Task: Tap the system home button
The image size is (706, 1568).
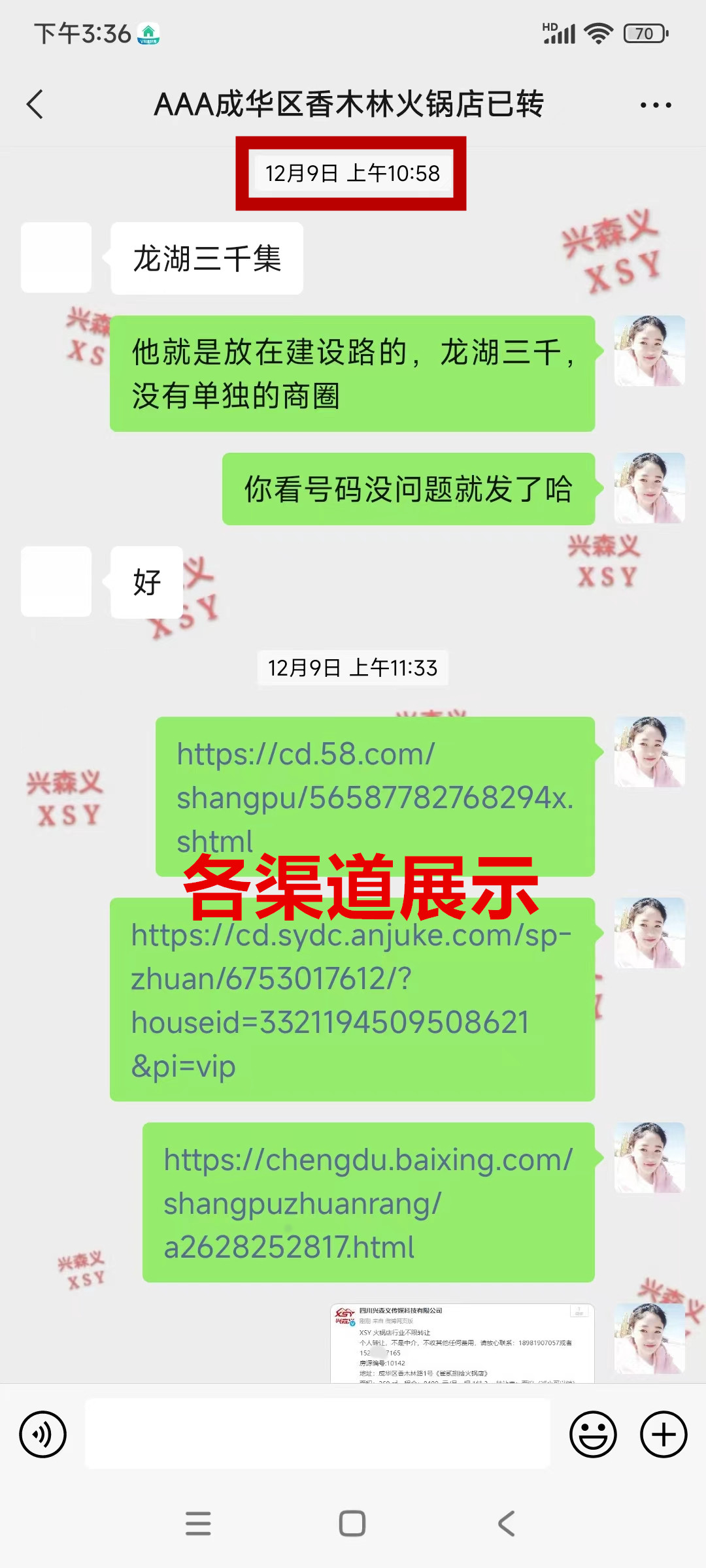Action: pos(352,1524)
